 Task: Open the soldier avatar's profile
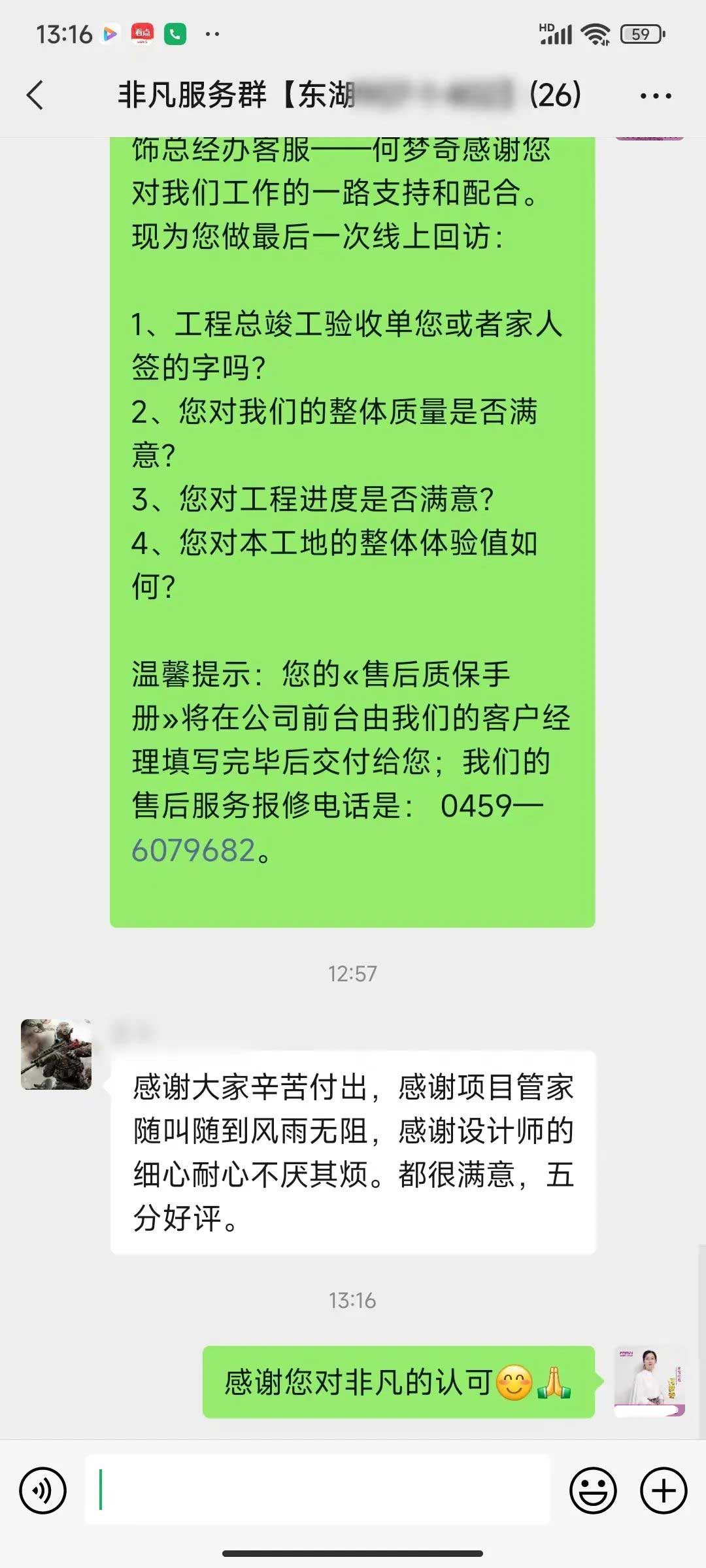56,1054
